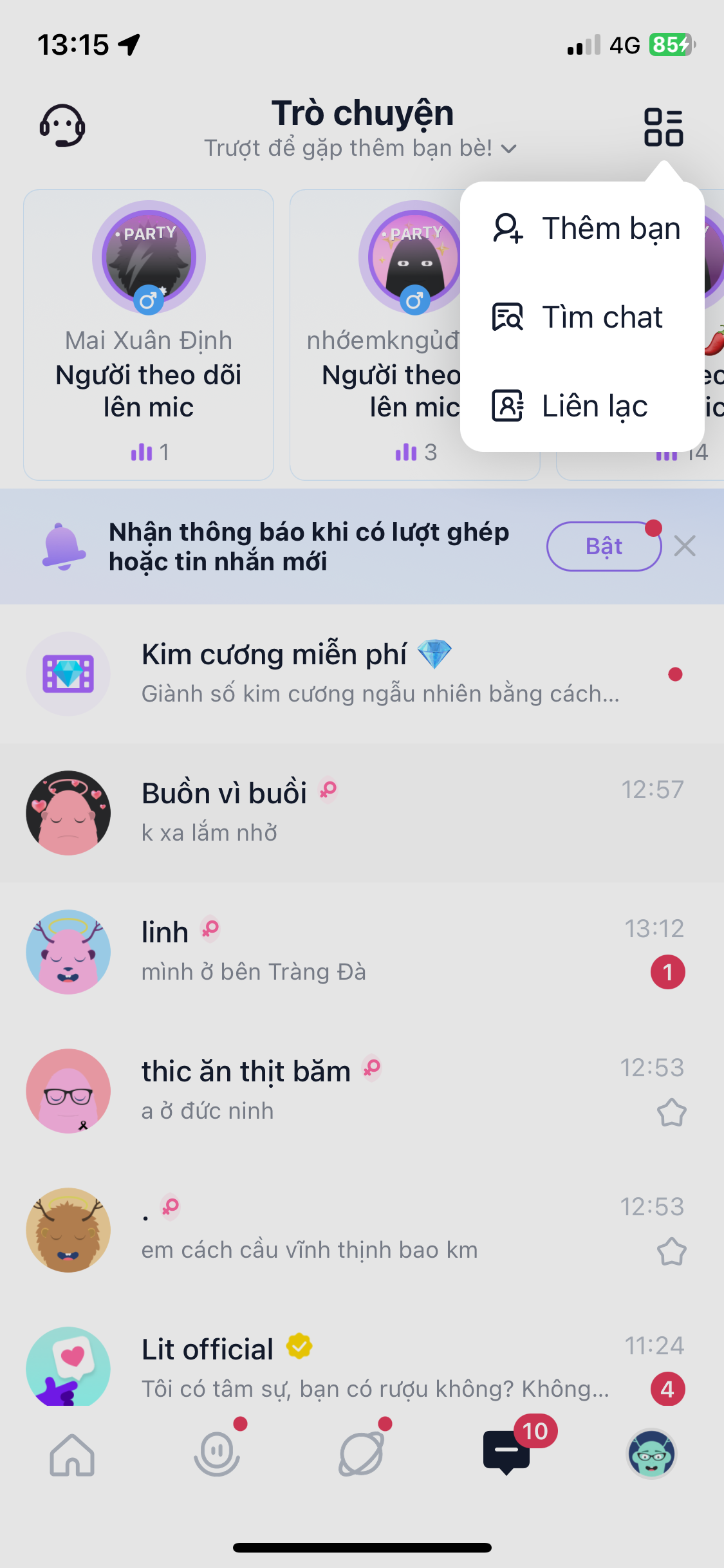
Task: Switch to the smiley face tab
Action: pos(217,1455)
